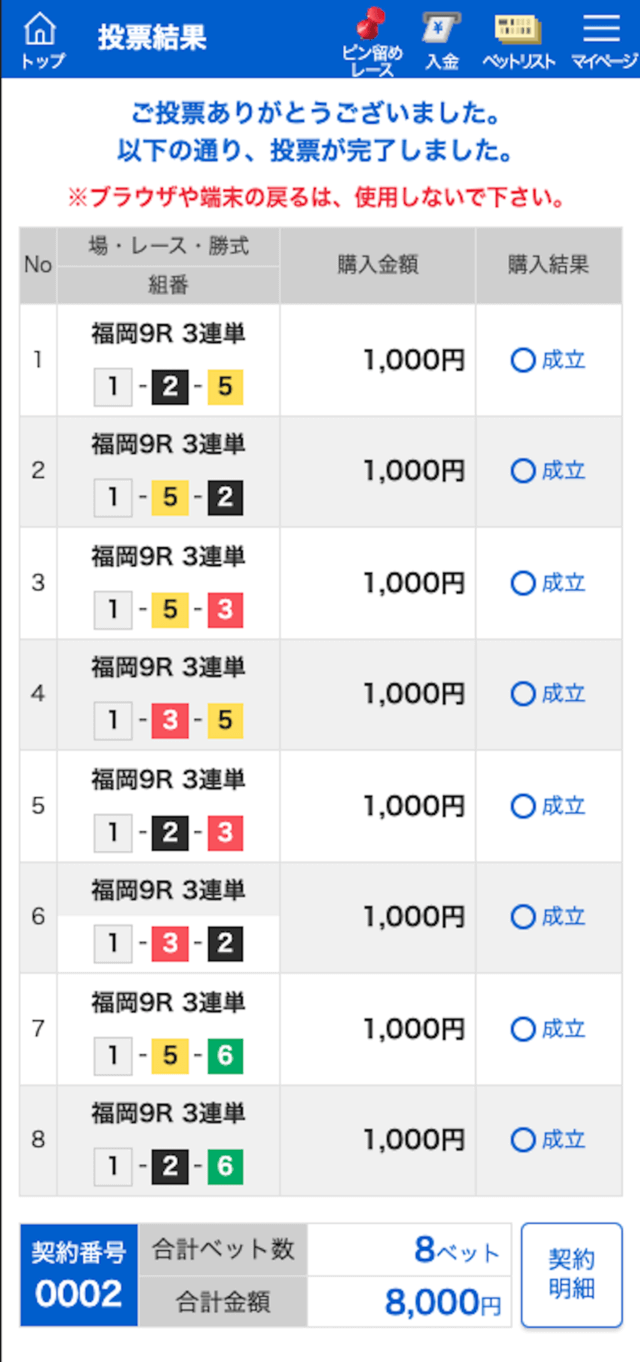Go to the トップ home page
The image size is (640, 1362).
42,40
